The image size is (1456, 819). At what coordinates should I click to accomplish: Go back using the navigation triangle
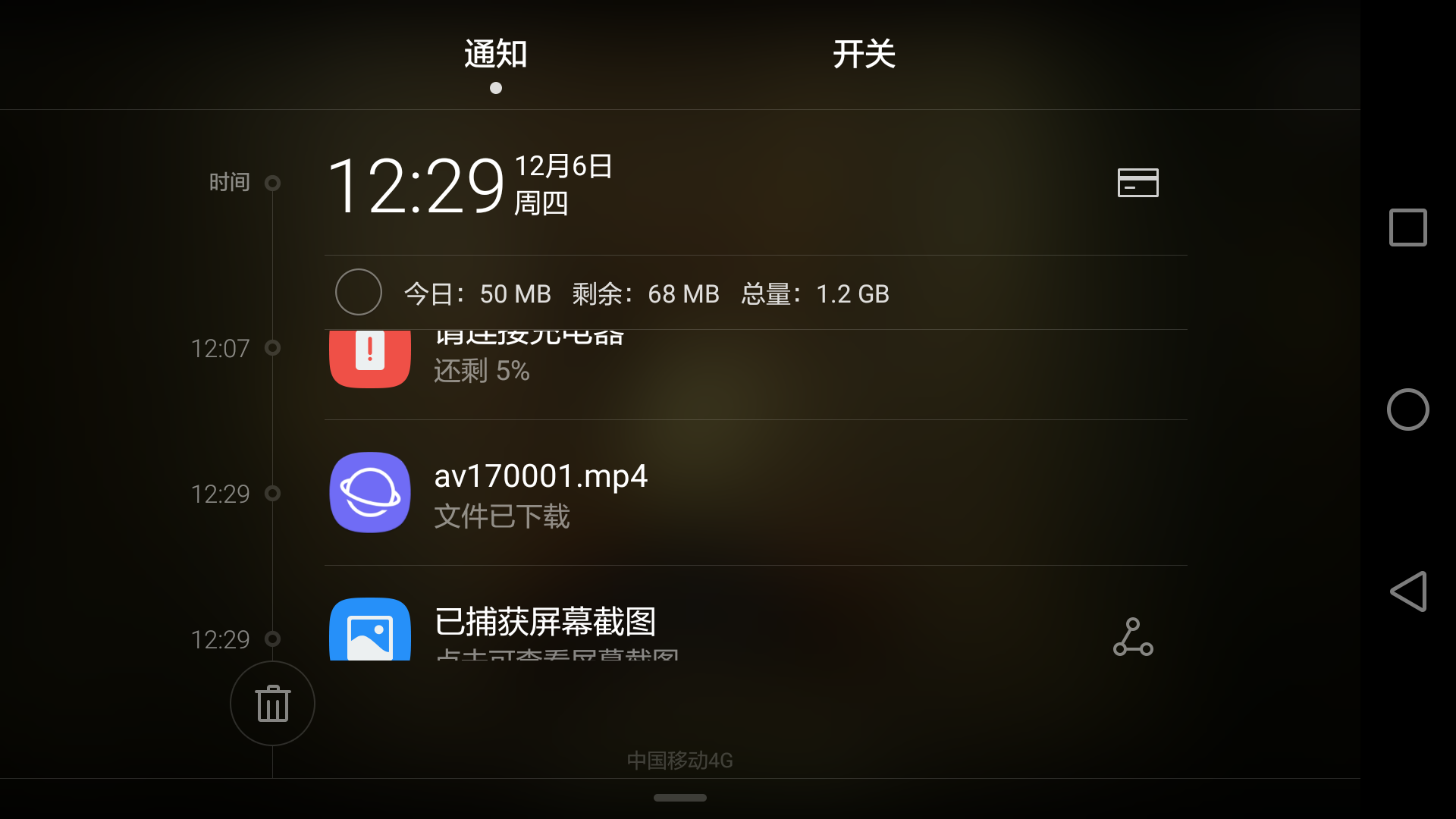click(1408, 591)
